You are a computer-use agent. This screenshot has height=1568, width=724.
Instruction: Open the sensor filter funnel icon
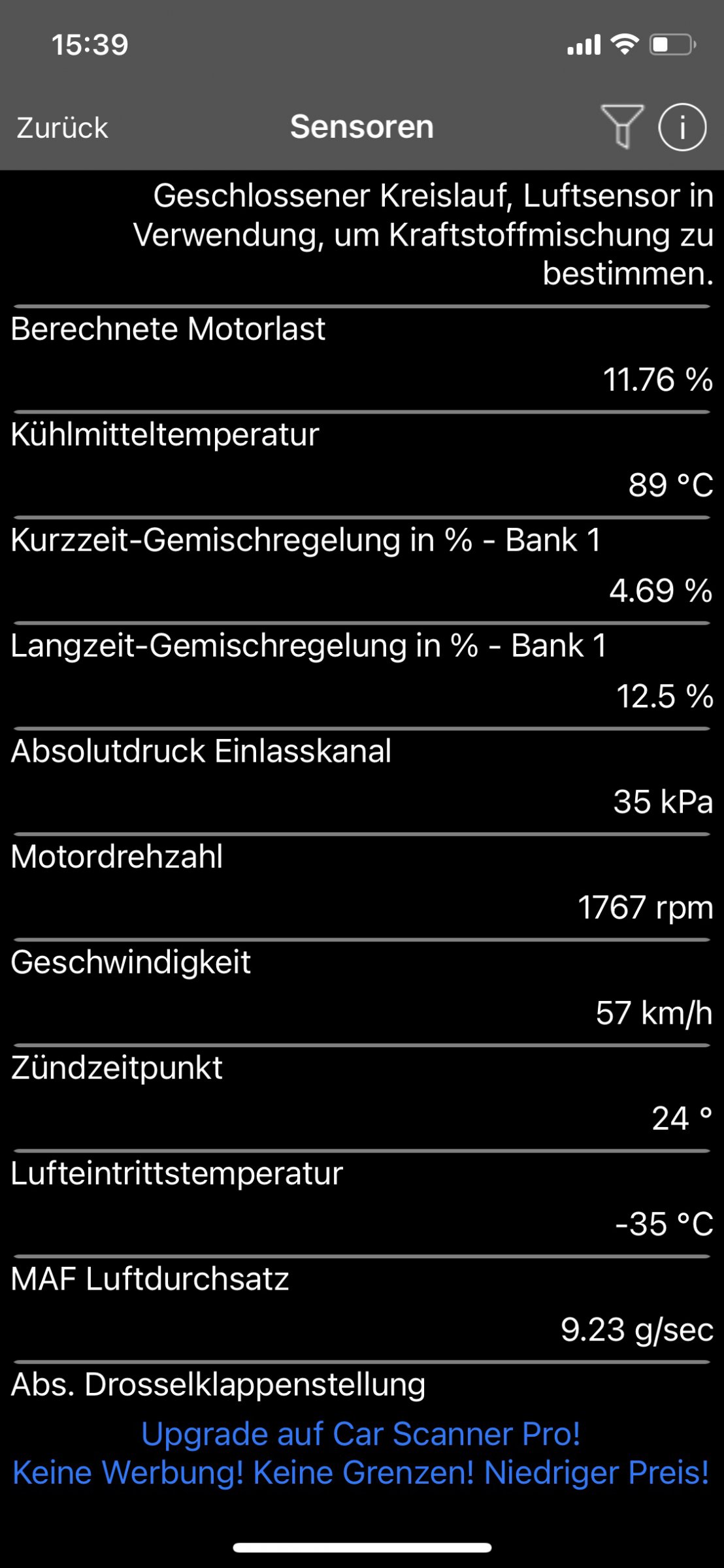[x=622, y=127]
